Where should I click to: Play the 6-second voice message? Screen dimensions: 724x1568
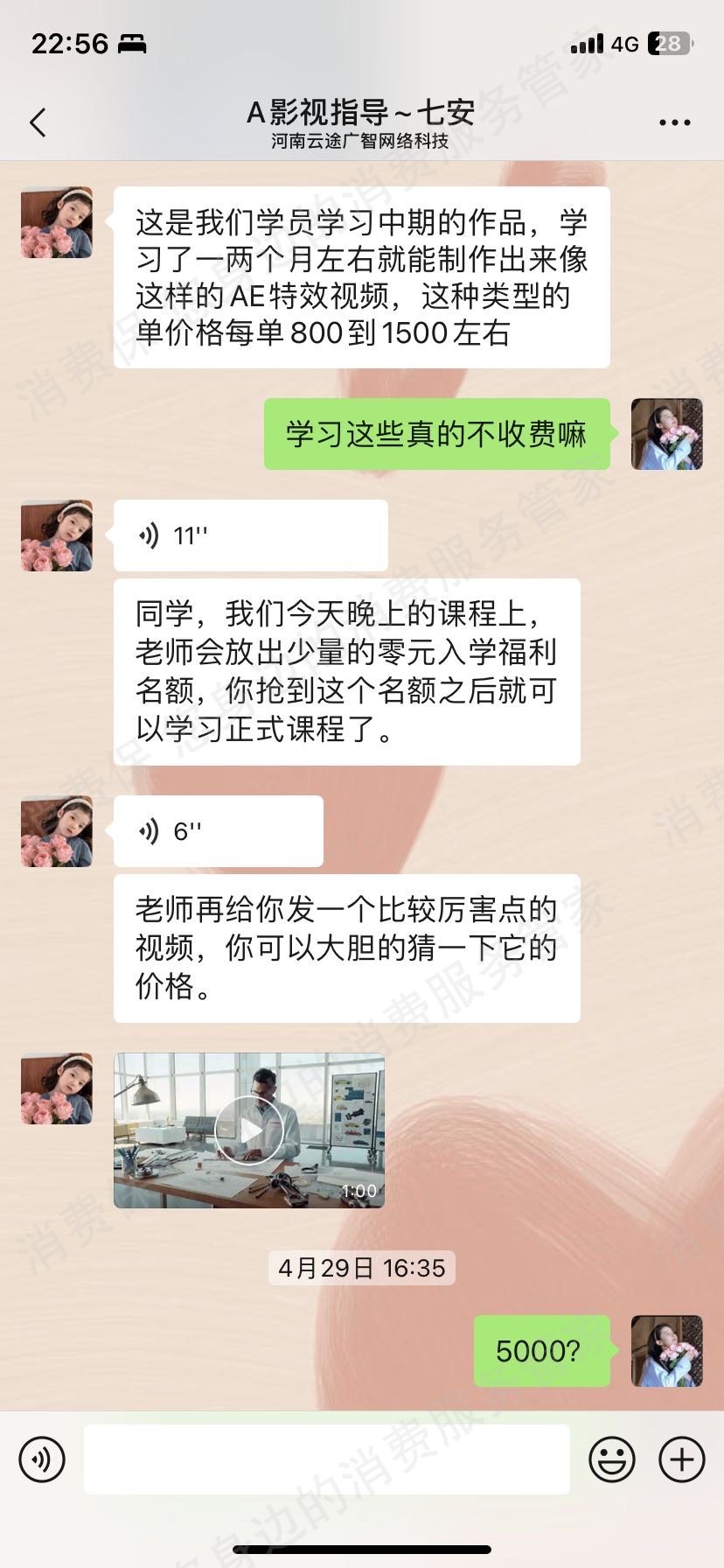click(218, 831)
